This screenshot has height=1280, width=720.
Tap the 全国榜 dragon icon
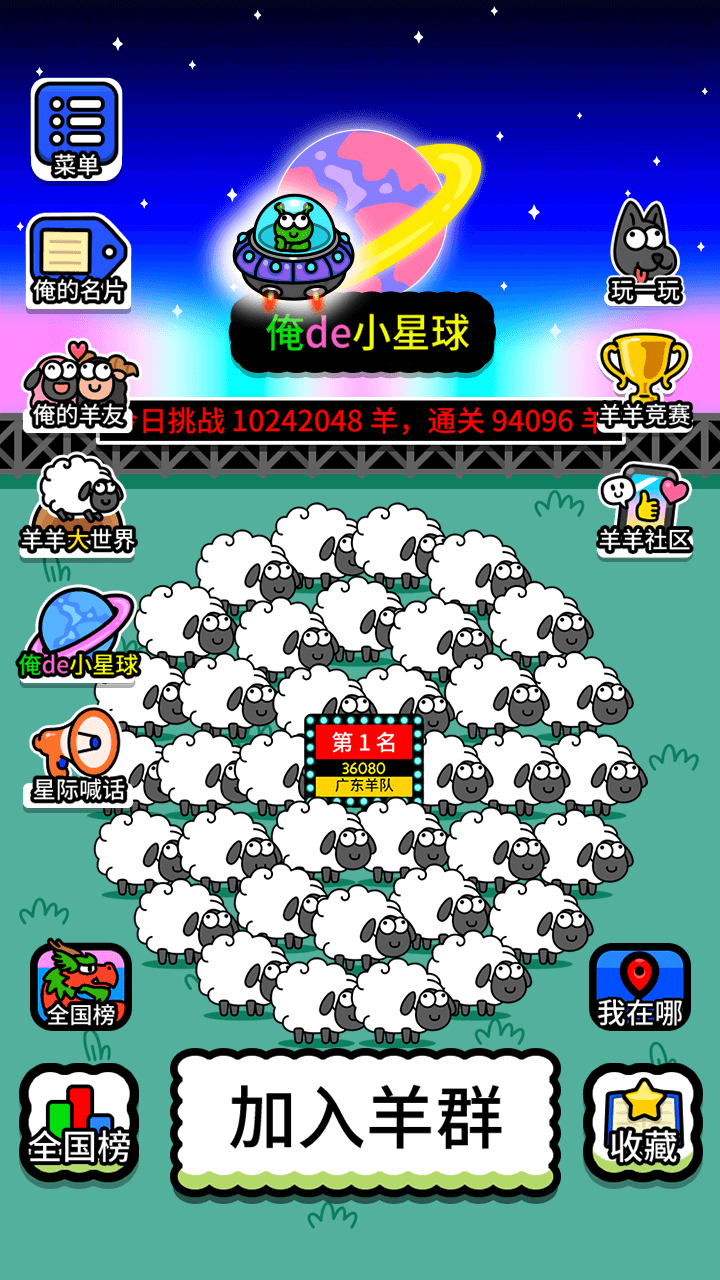point(80,986)
